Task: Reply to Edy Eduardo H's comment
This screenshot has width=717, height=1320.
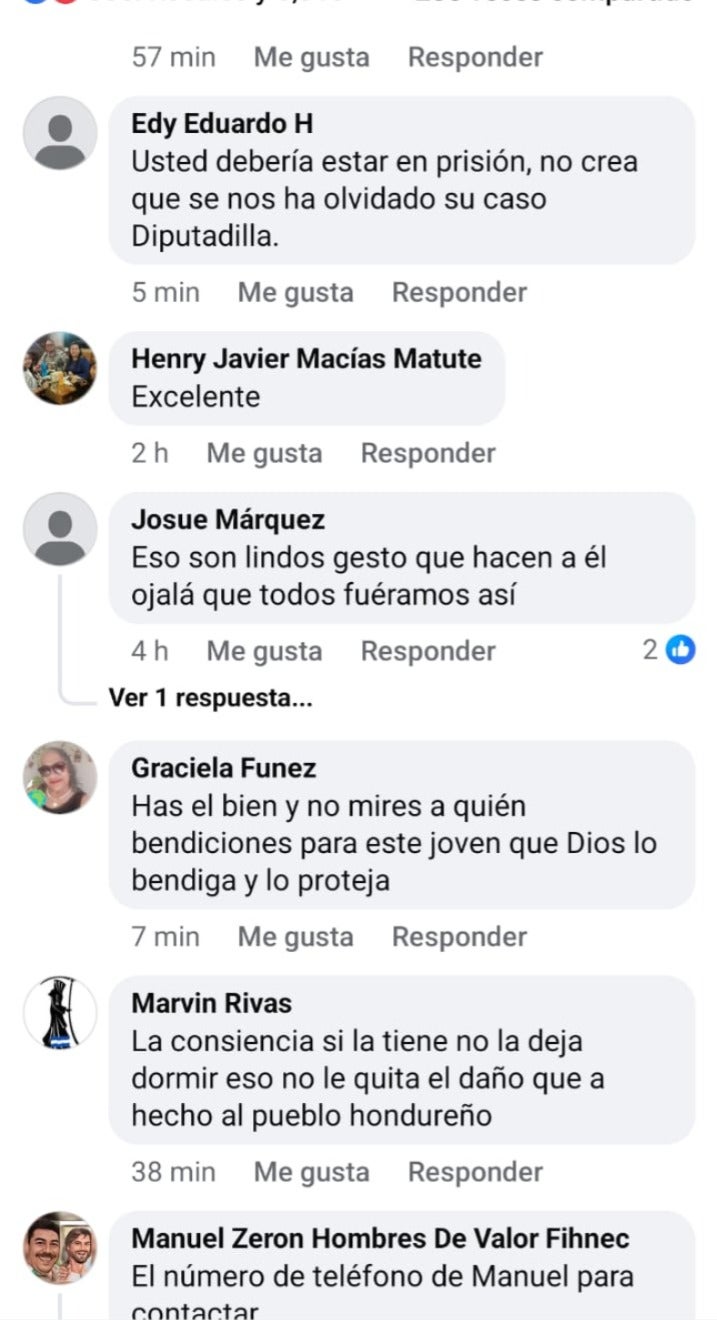Action: click(459, 293)
